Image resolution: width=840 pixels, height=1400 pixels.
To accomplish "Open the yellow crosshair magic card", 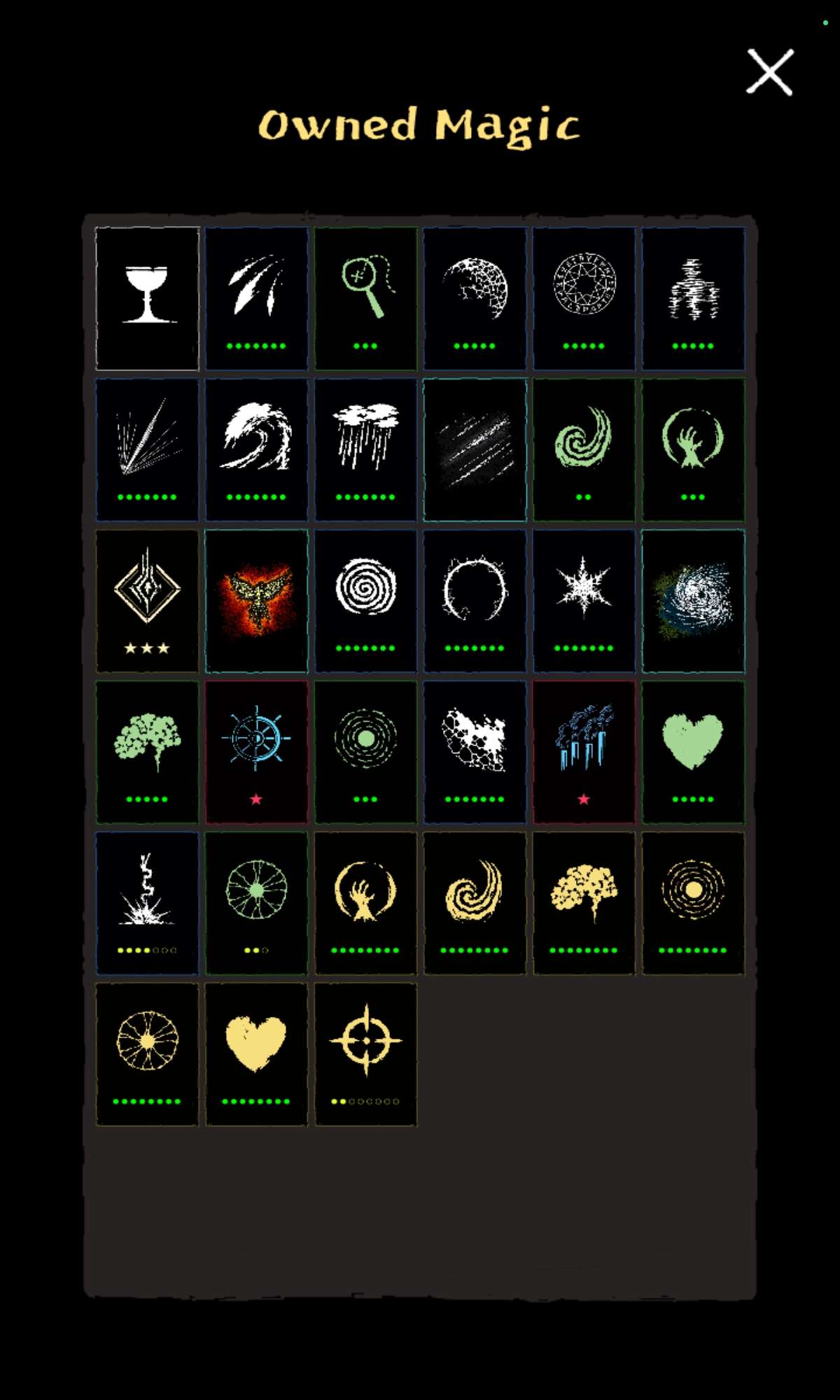I will click(x=365, y=1054).
